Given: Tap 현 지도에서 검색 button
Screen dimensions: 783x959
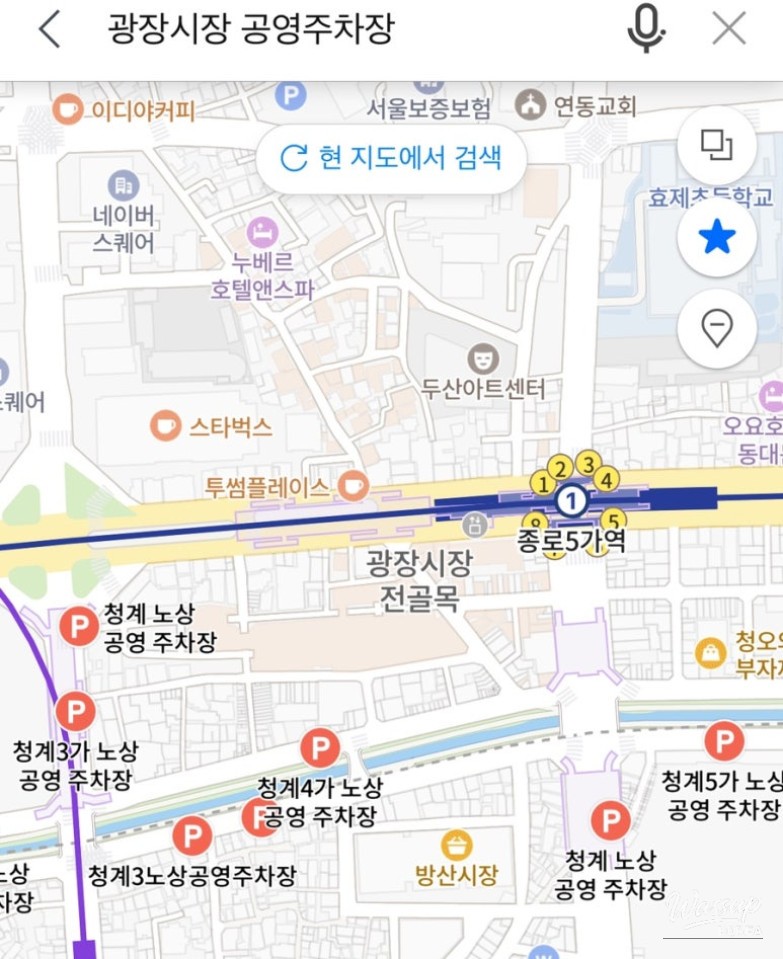Looking at the screenshot, I should [x=391, y=158].
